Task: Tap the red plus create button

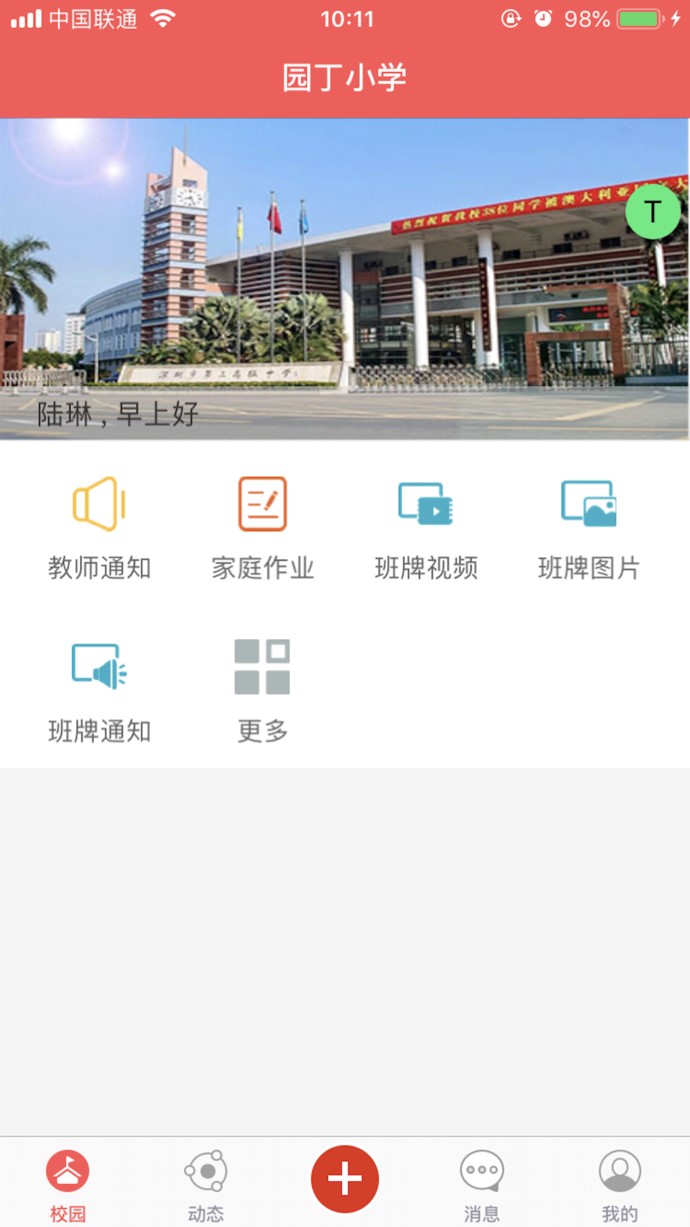Action: [x=345, y=1179]
